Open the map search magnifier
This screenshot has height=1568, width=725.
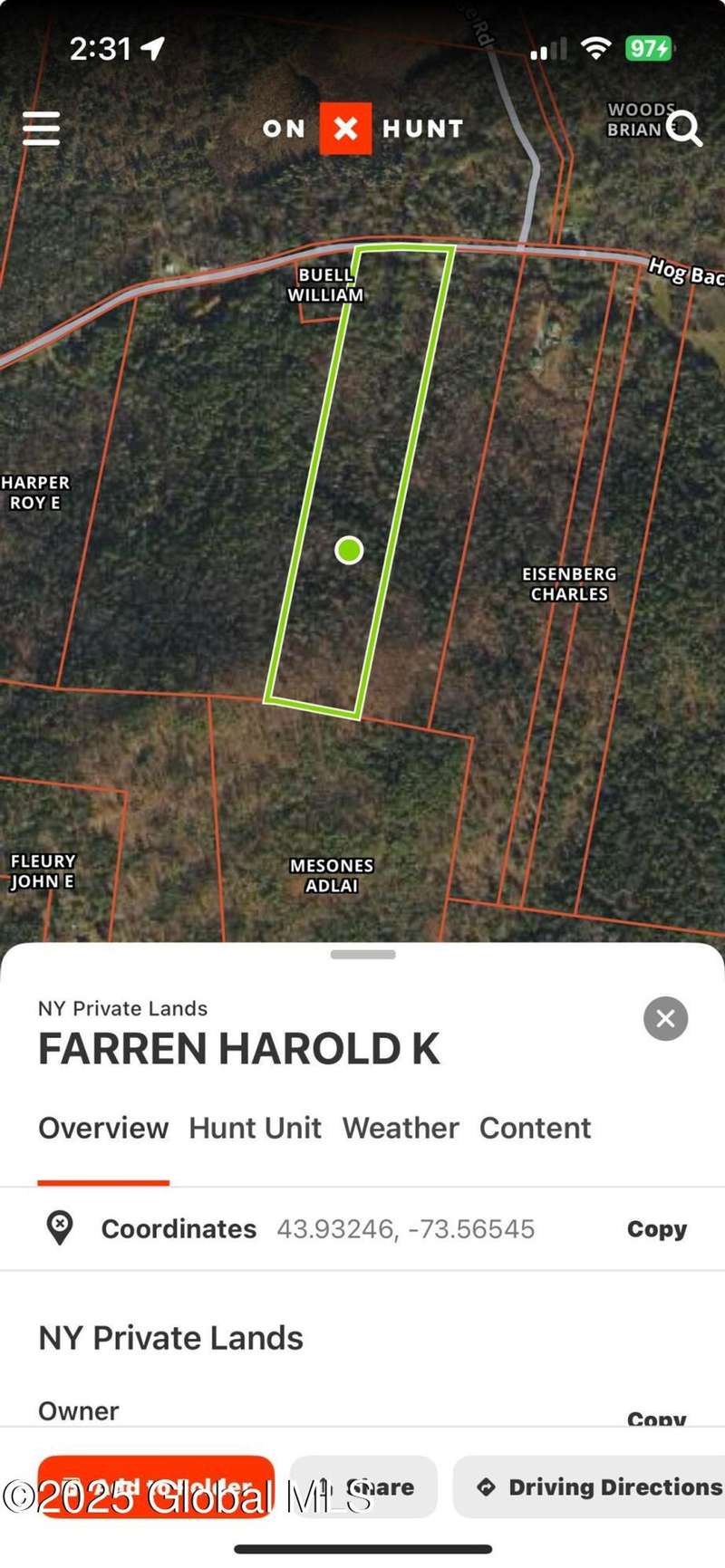point(684,129)
